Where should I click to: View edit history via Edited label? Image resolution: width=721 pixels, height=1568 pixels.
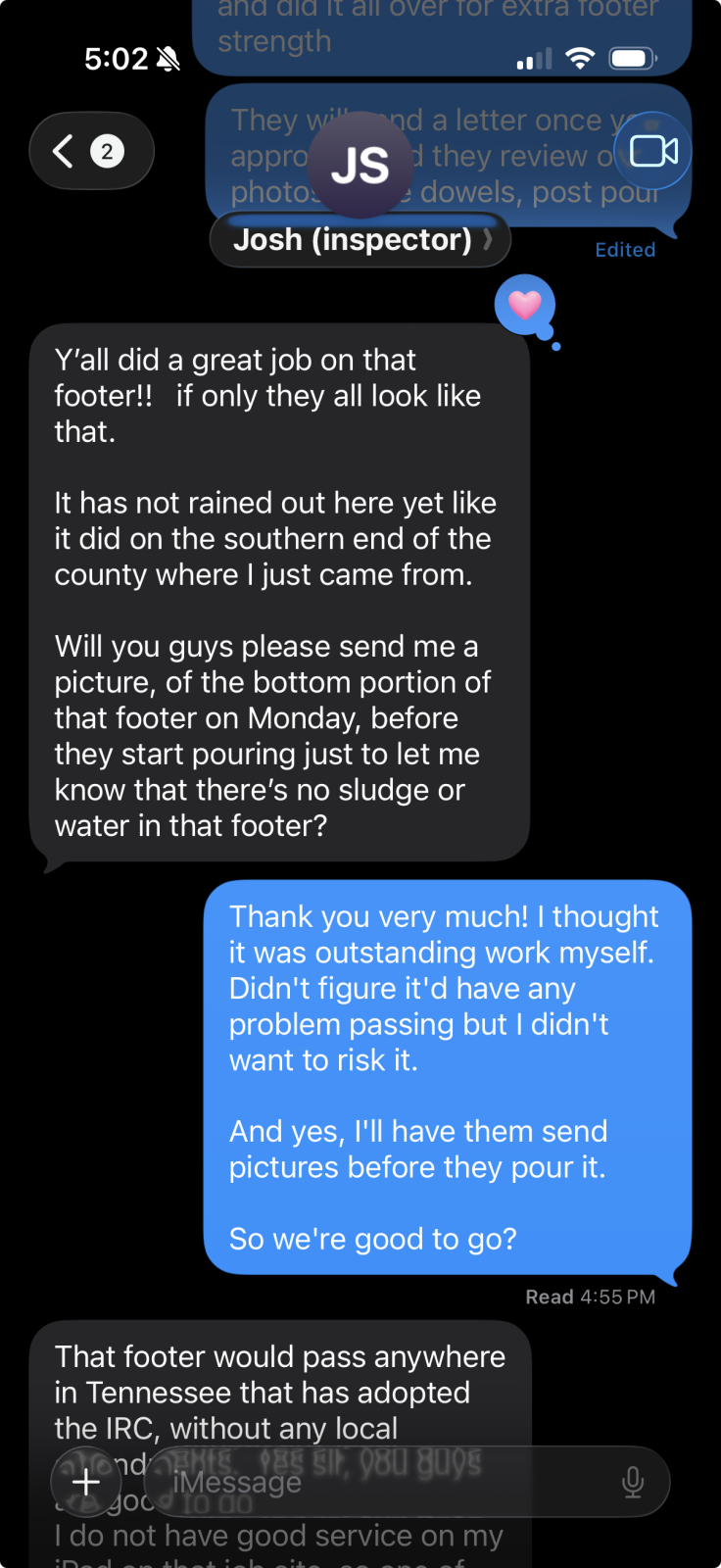click(625, 250)
